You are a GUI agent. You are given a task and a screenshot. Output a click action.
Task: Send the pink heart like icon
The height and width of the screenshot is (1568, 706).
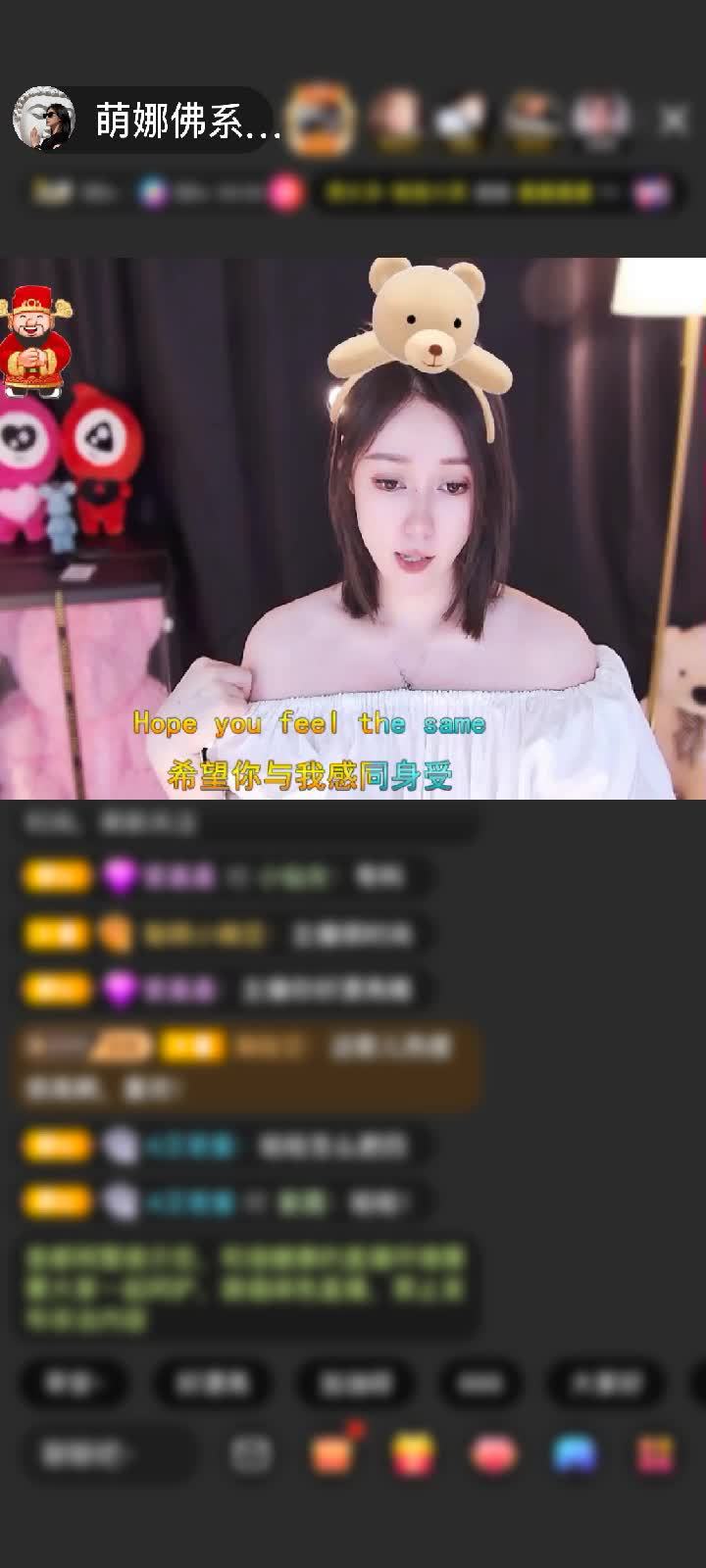coord(493,1454)
